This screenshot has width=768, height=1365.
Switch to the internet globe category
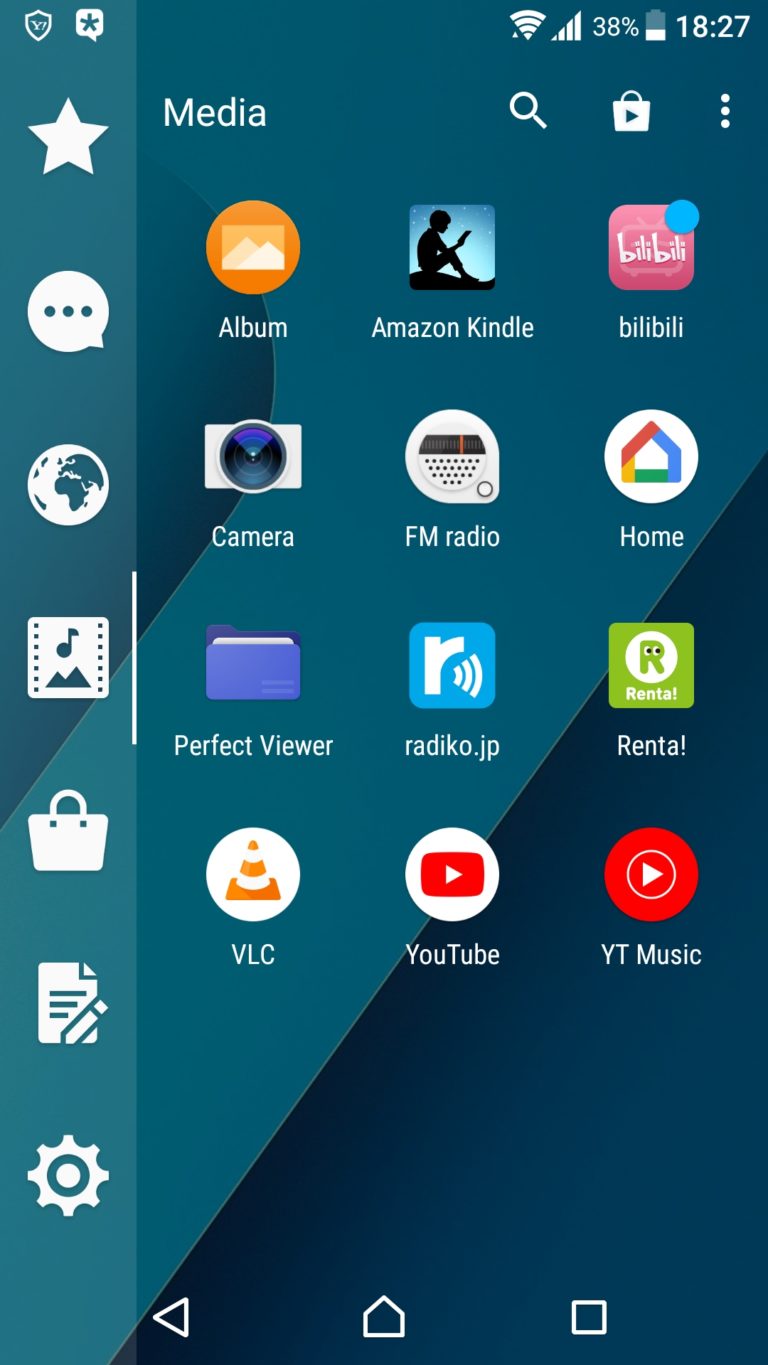[x=68, y=485]
